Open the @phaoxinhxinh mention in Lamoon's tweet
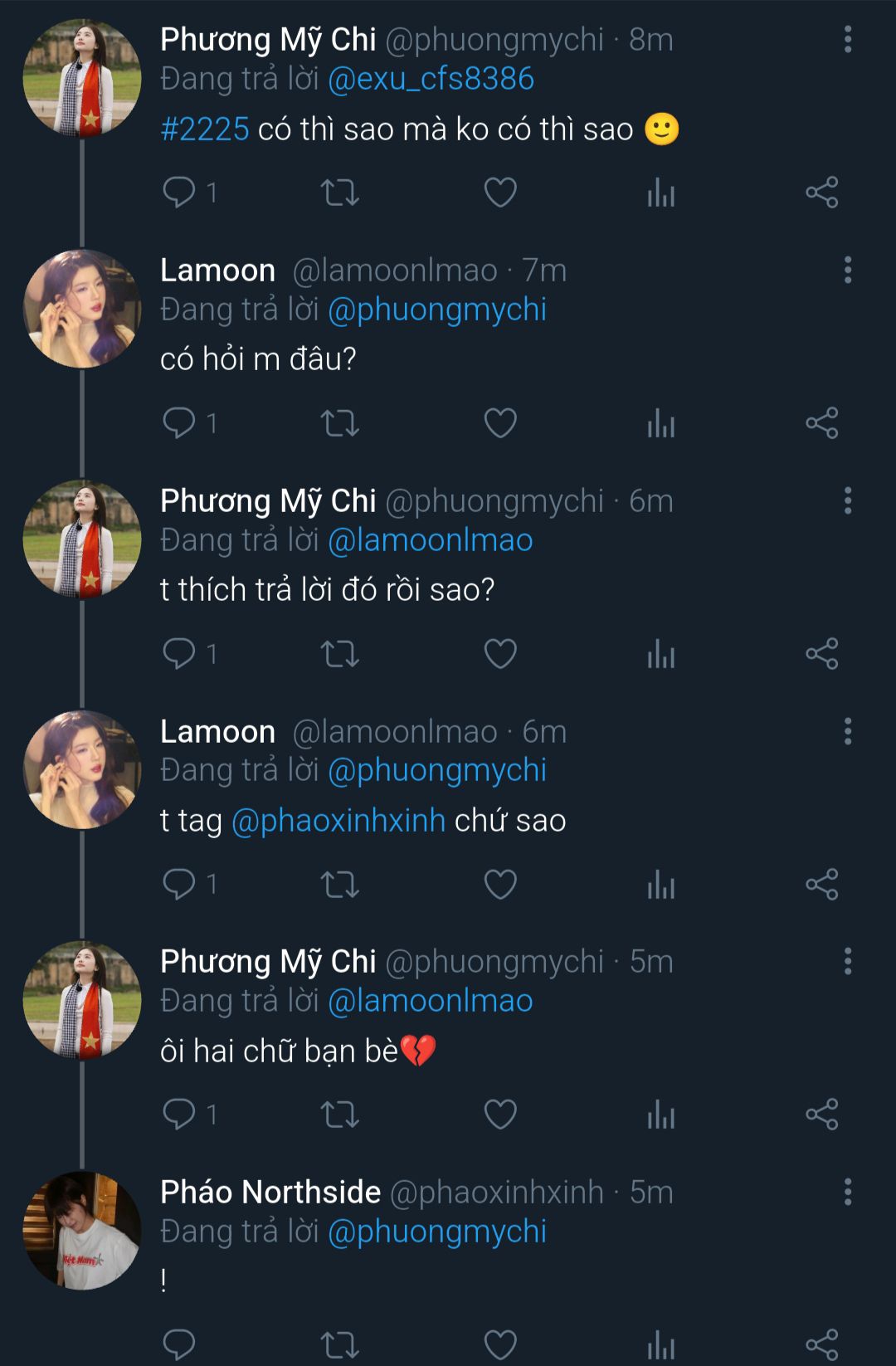Screen dimensions: 896x1366 [338, 821]
